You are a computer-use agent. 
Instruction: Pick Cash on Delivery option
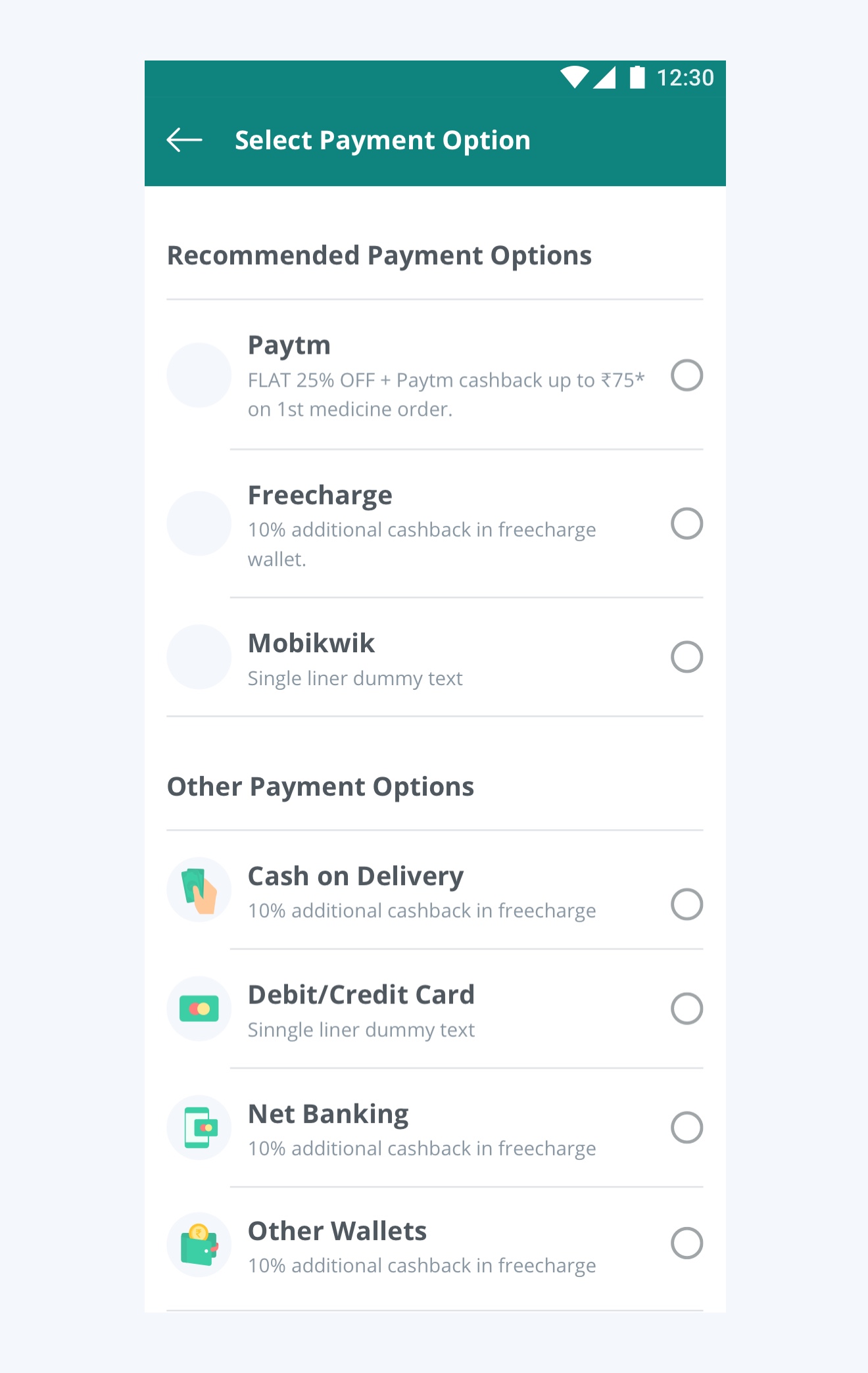687,904
